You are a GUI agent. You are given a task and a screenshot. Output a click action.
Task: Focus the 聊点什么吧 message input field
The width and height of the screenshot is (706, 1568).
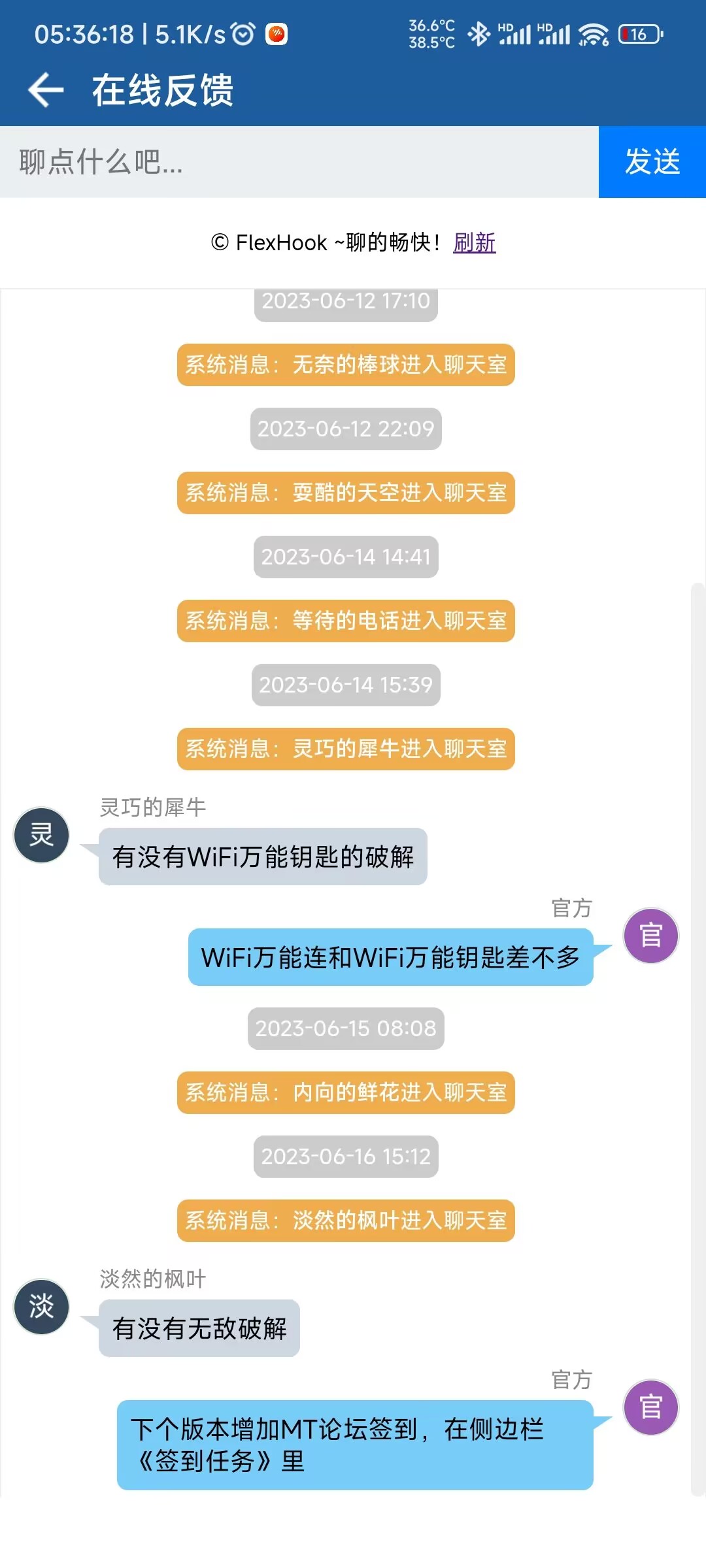pyautogui.click(x=299, y=162)
